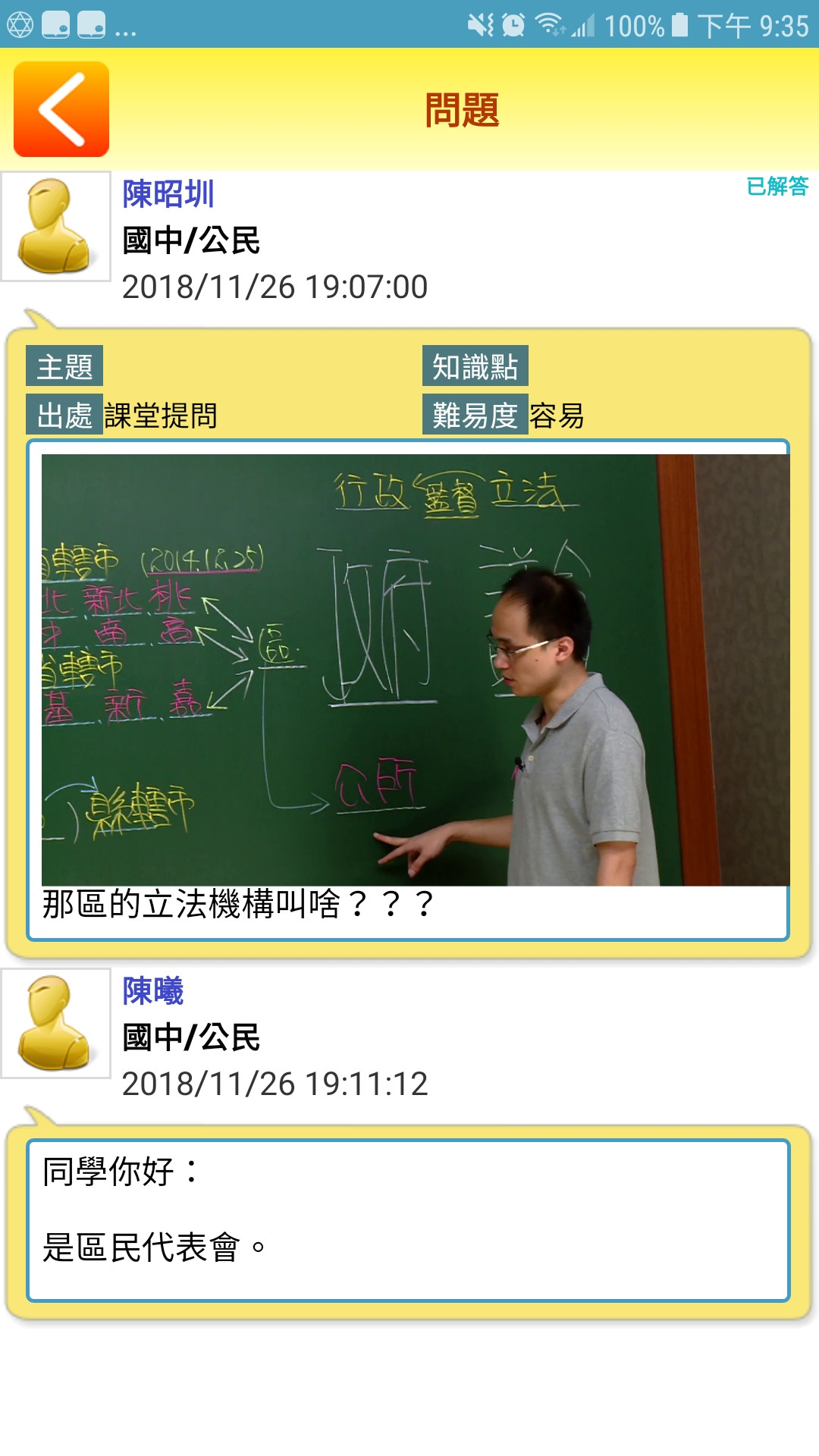Open 陳曦's profile avatar

[x=56, y=1023]
